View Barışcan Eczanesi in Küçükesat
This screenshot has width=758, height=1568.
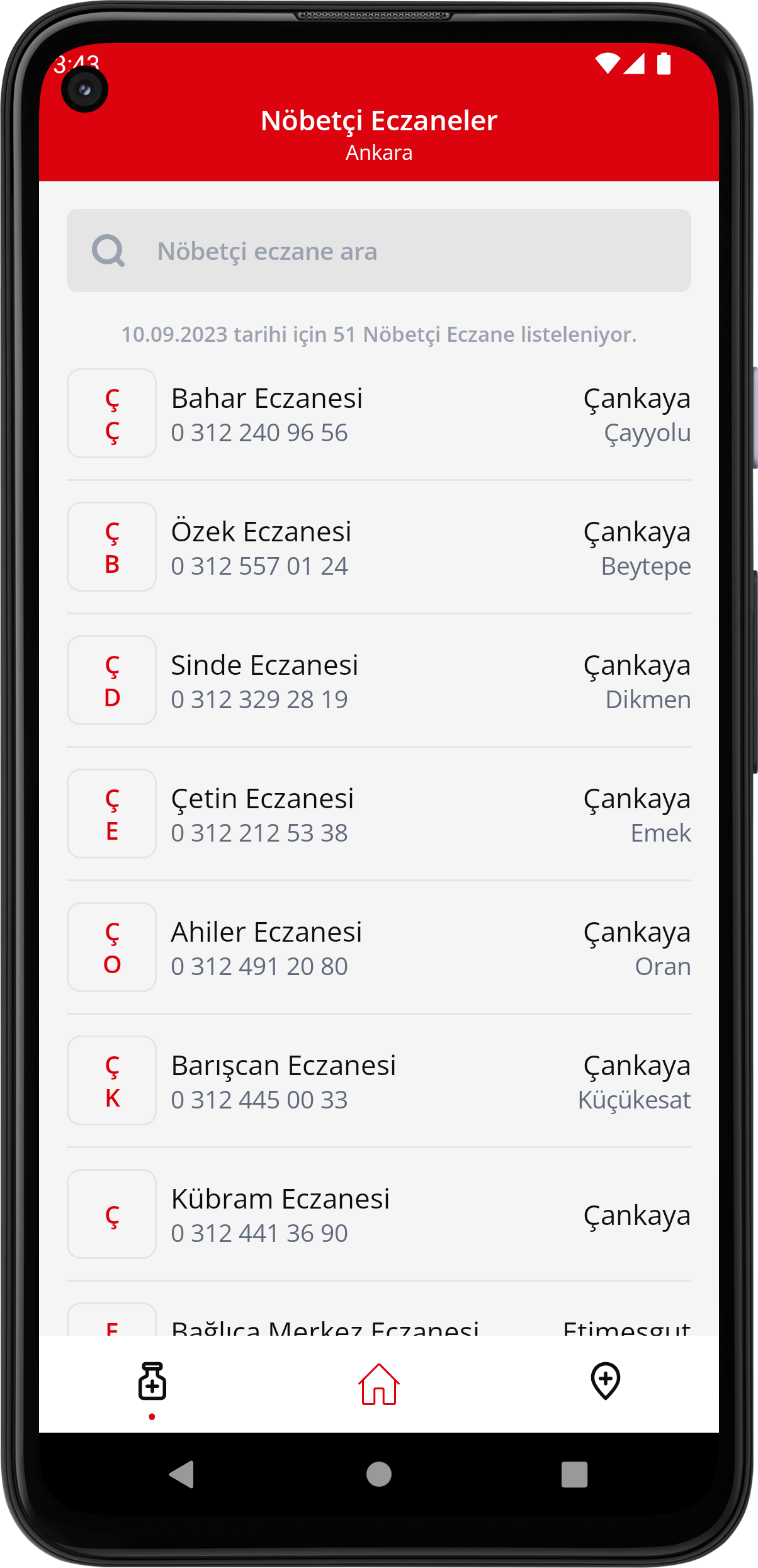tap(378, 1081)
